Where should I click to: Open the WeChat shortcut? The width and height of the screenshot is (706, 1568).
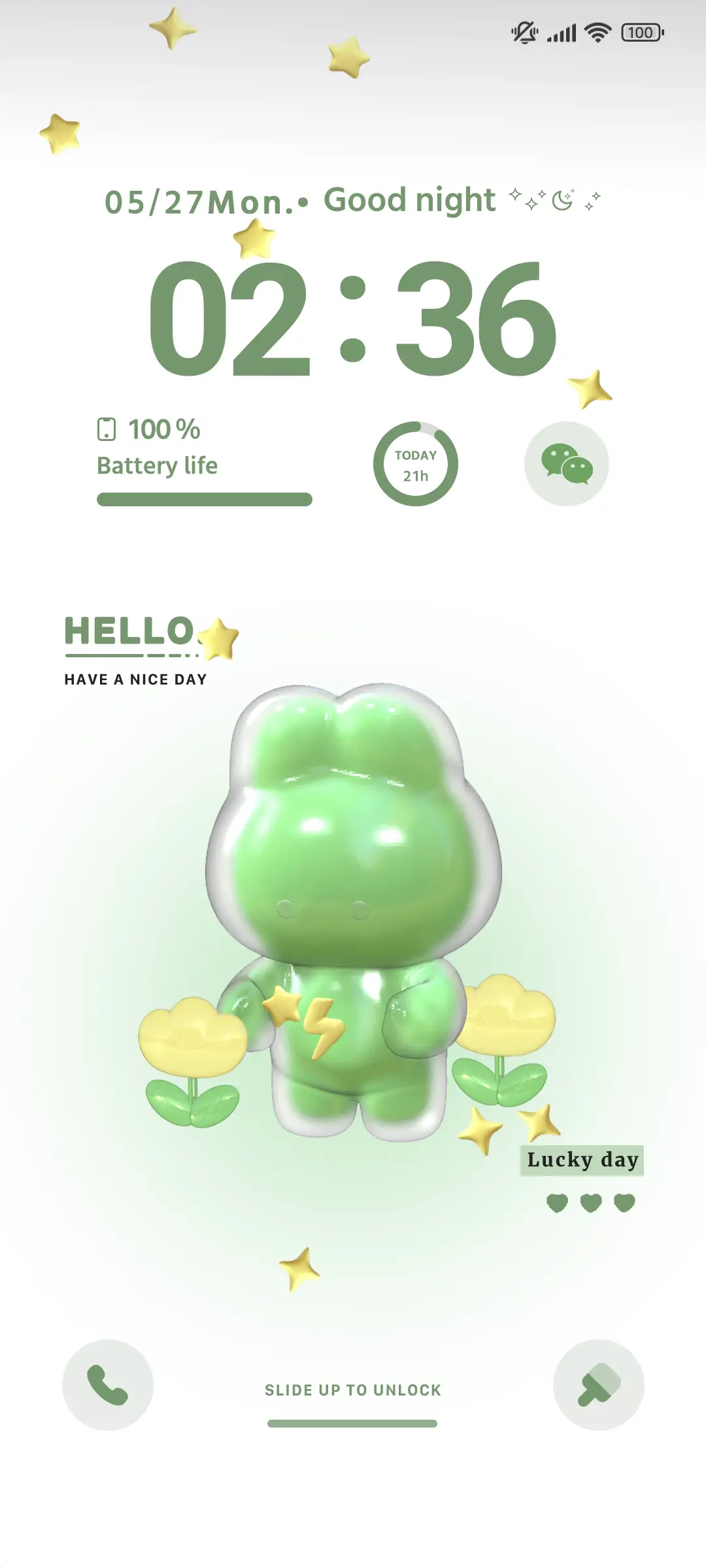click(x=567, y=464)
